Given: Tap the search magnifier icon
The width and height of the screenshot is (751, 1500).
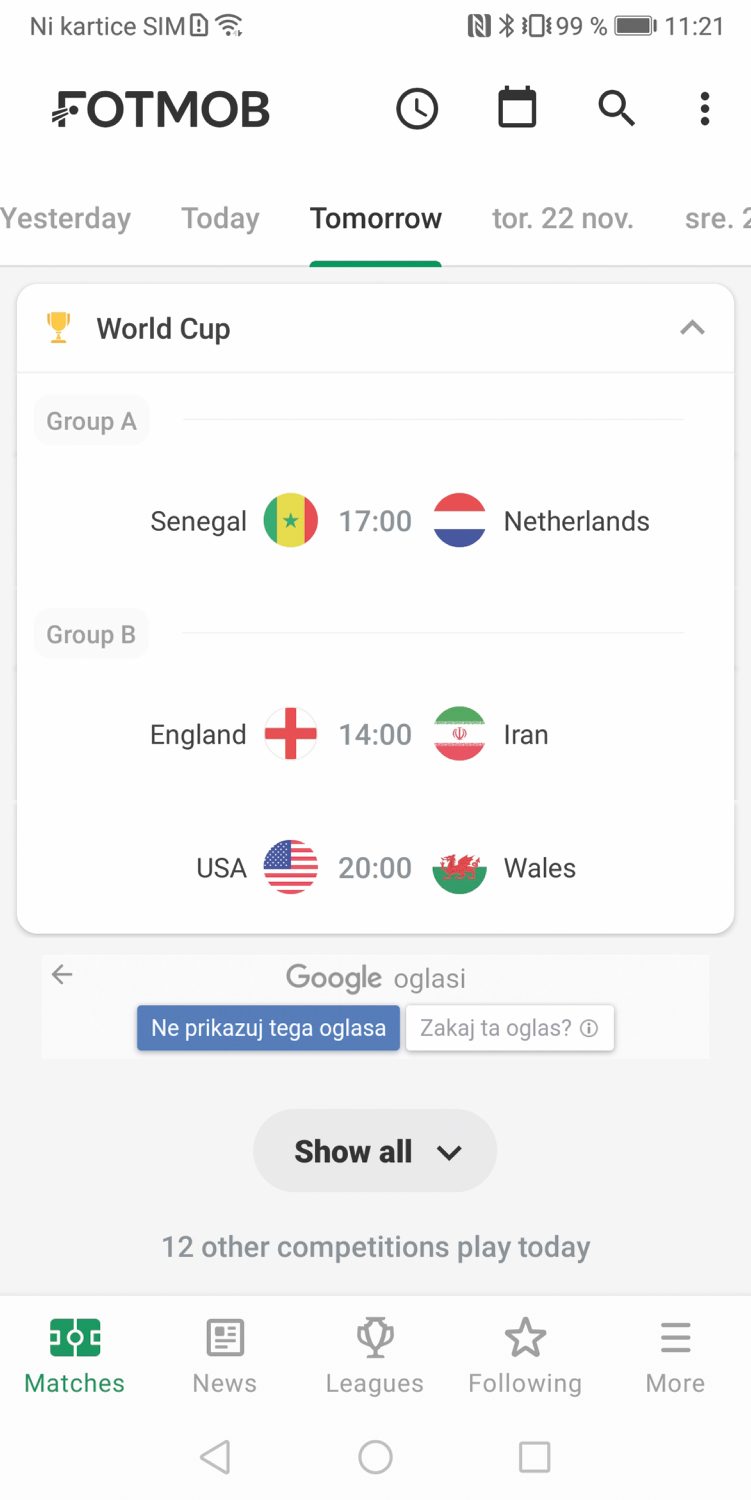Looking at the screenshot, I should point(617,108).
